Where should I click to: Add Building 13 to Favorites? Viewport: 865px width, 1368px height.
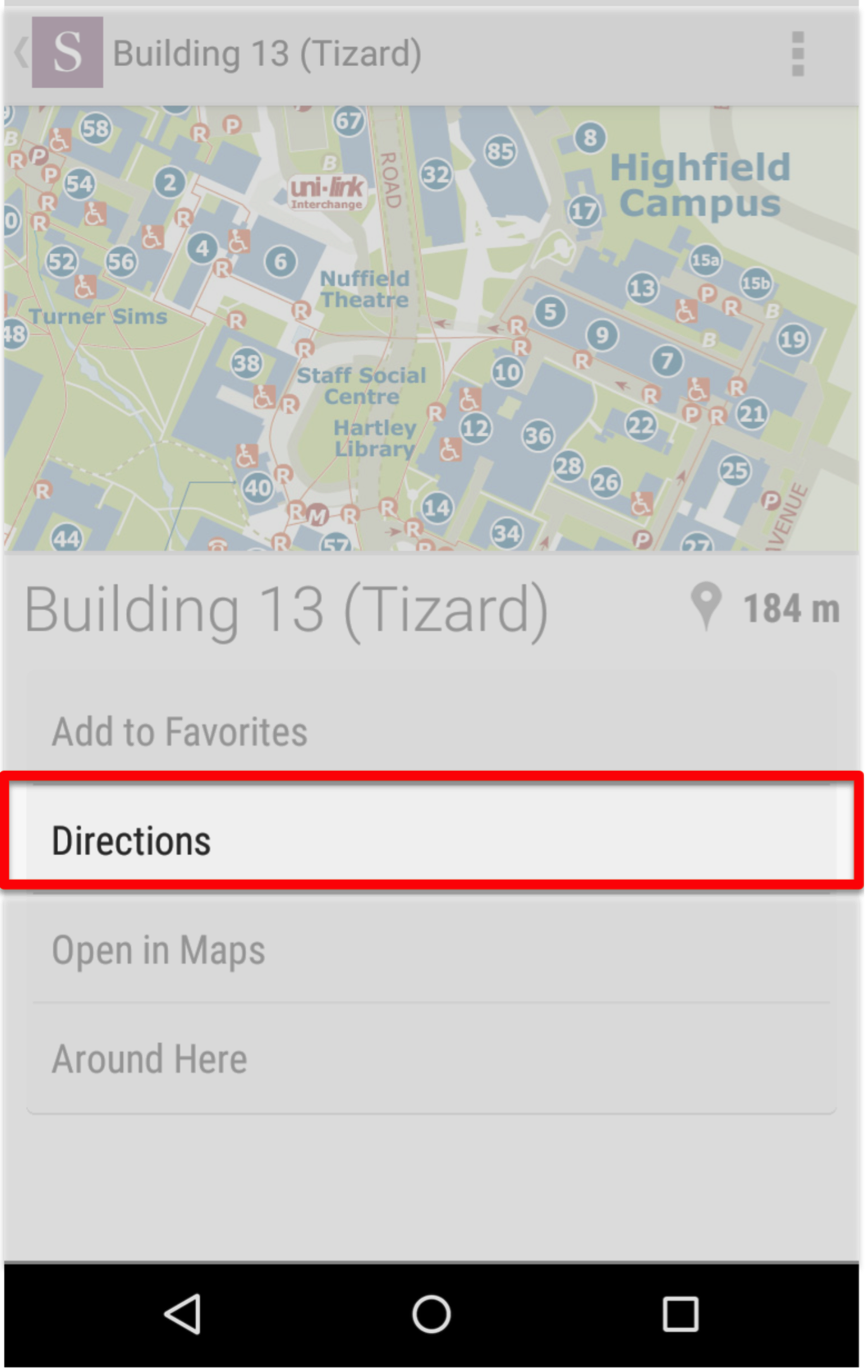click(x=430, y=731)
